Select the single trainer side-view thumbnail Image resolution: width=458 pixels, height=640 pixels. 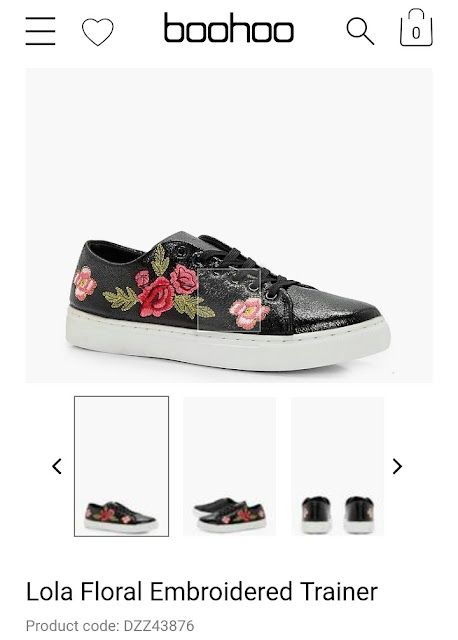pyautogui.click(x=121, y=466)
